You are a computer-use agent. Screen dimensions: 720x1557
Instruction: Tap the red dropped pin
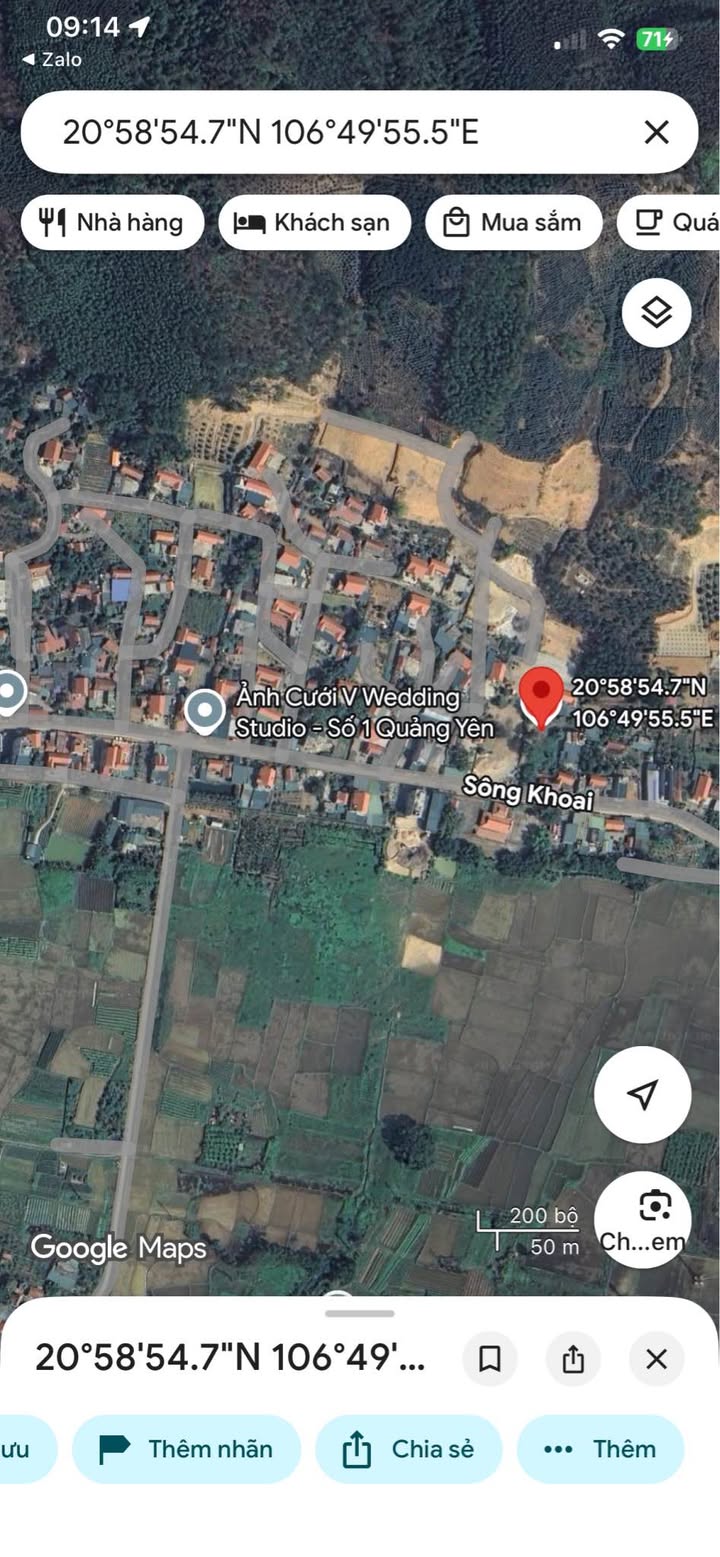pyautogui.click(x=541, y=697)
